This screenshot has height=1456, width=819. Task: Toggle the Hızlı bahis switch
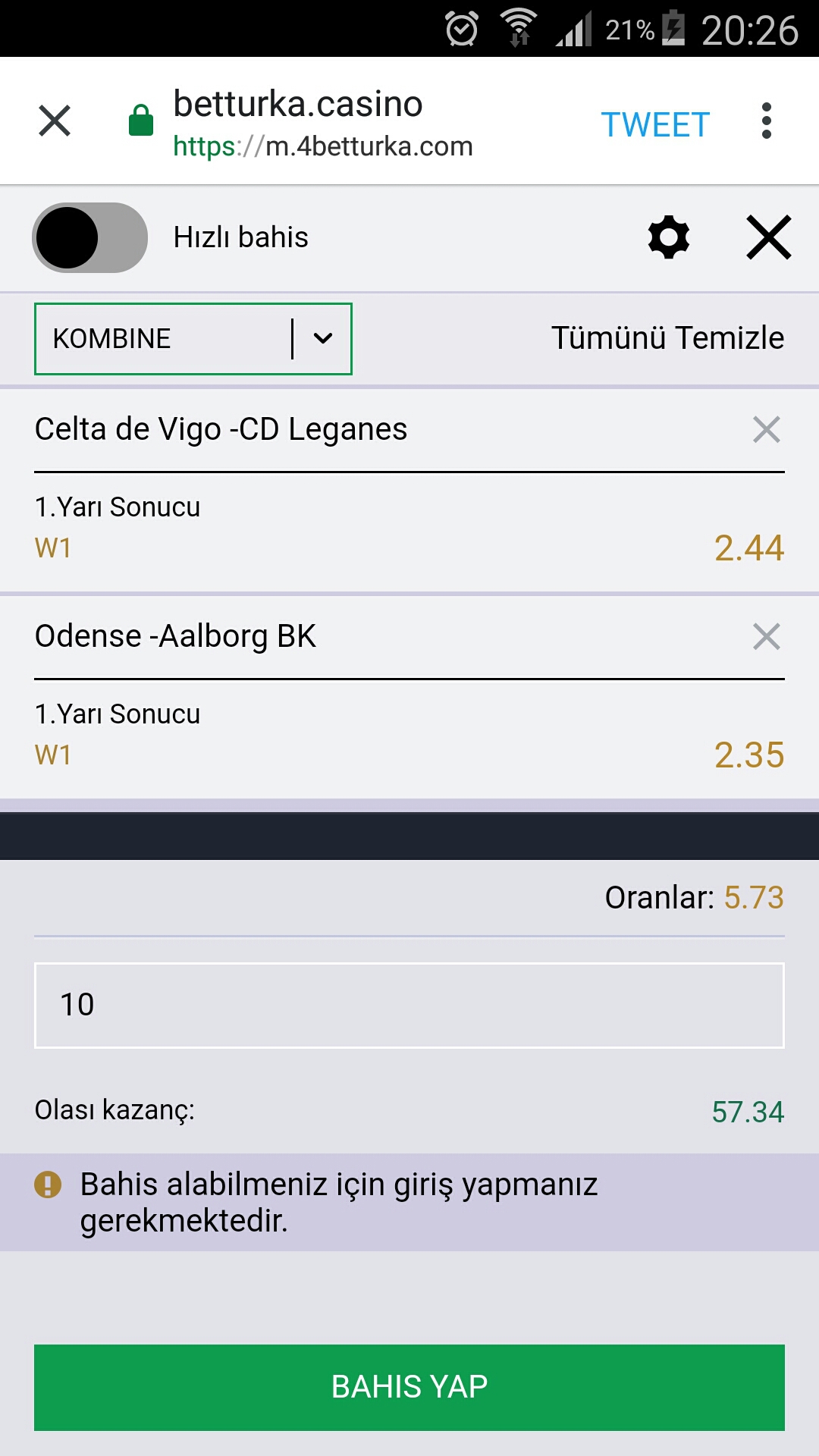click(x=89, y=237)
